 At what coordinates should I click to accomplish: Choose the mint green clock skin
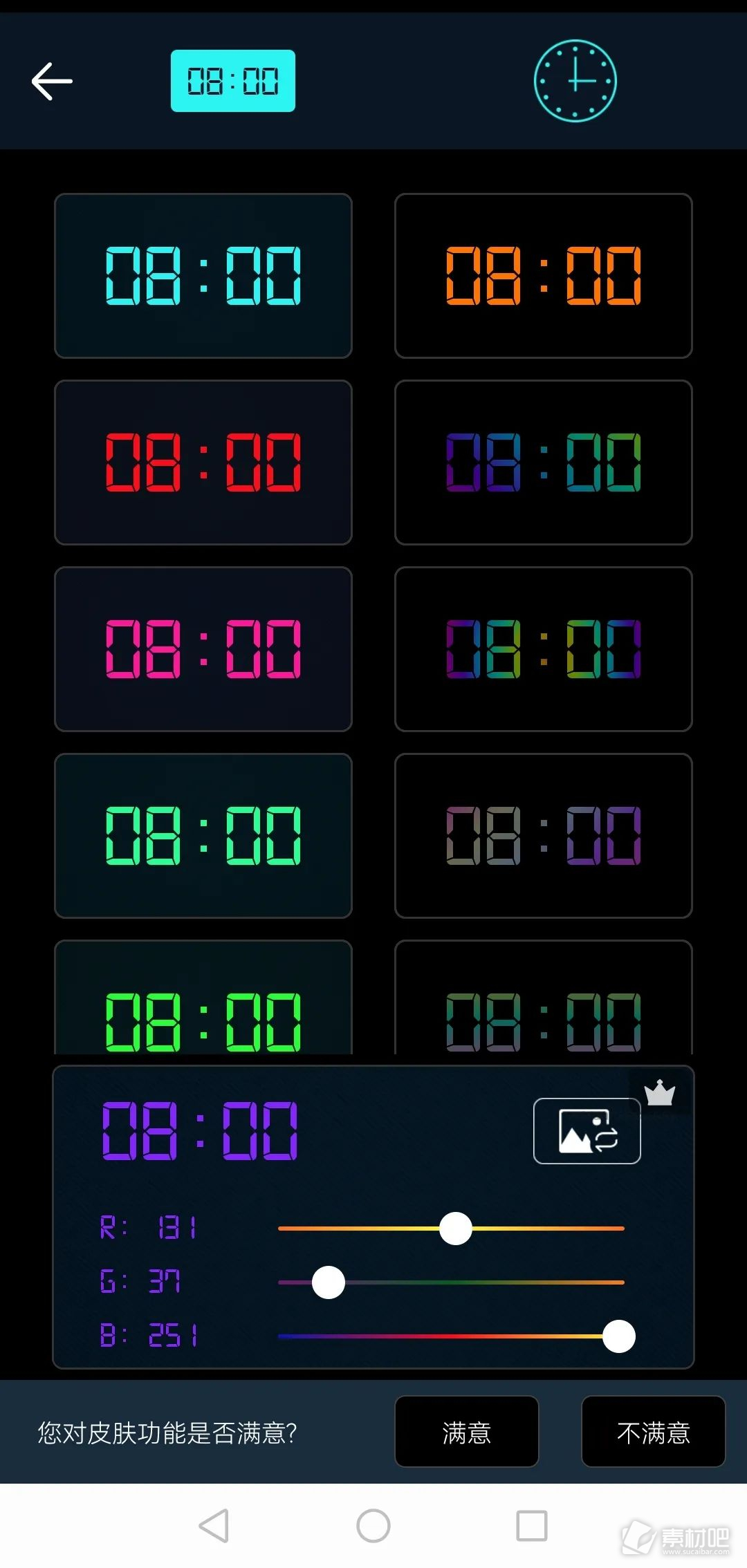(x=203, y=836)
